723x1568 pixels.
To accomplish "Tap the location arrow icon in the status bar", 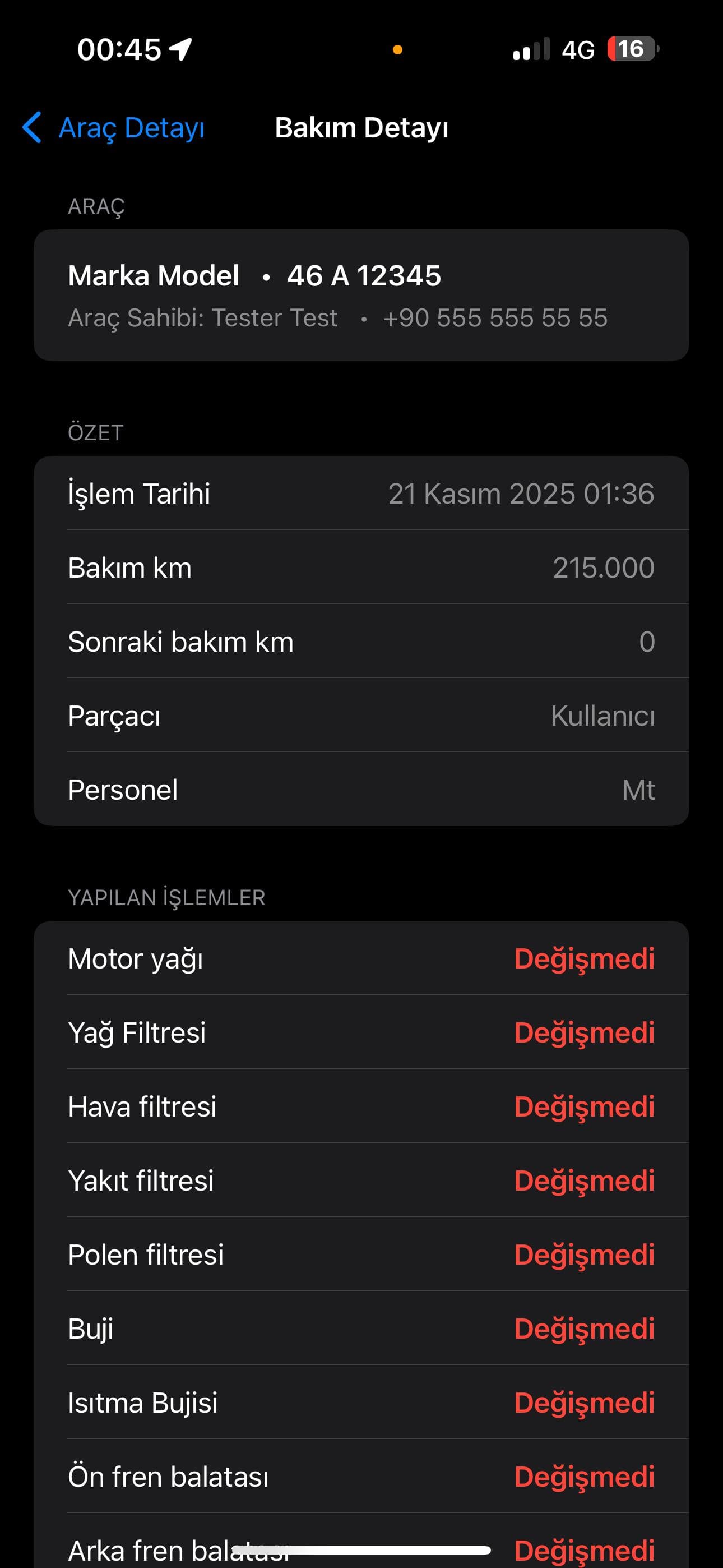I will (x=179, y=49).
